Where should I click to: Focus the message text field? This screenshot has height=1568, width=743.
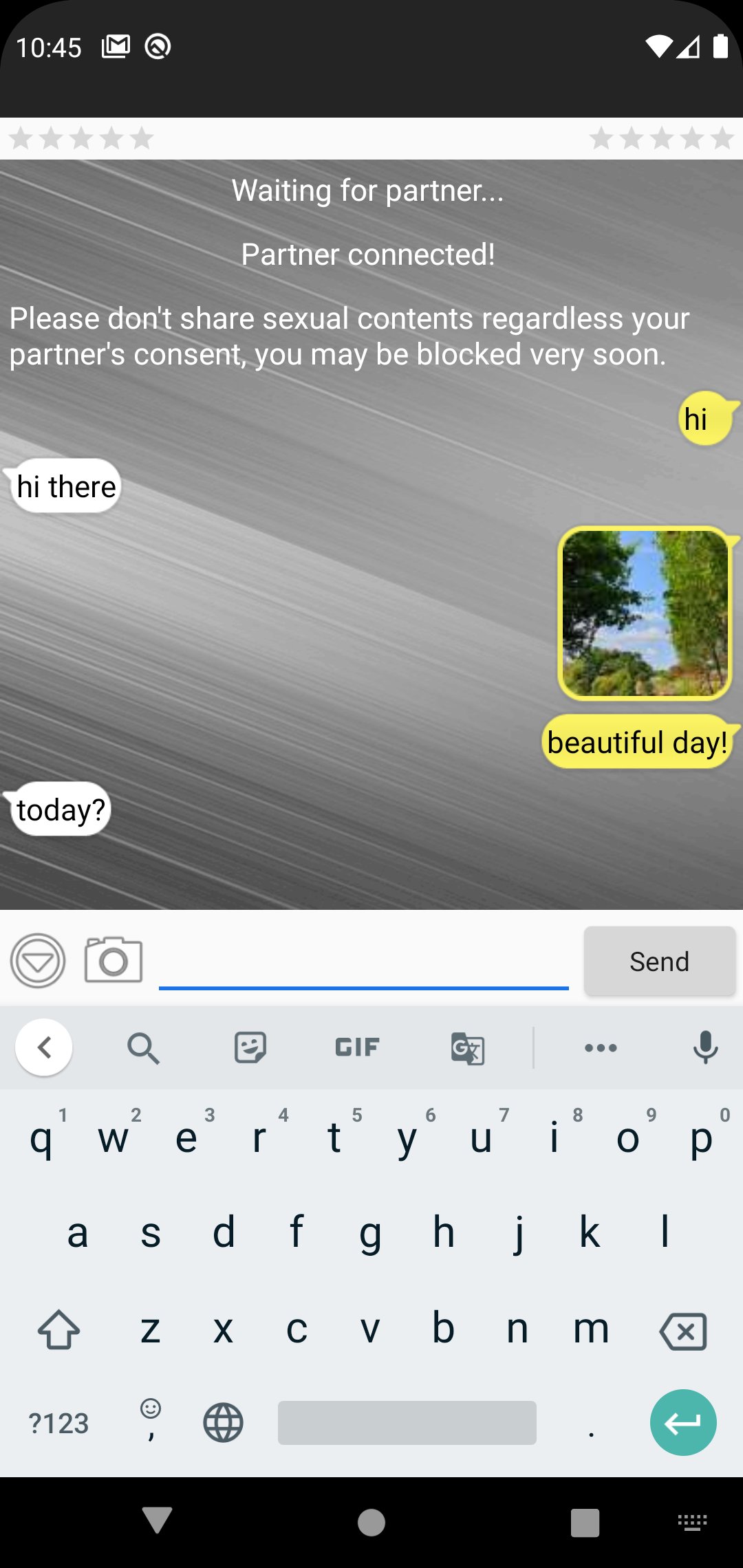pos(363,963)
